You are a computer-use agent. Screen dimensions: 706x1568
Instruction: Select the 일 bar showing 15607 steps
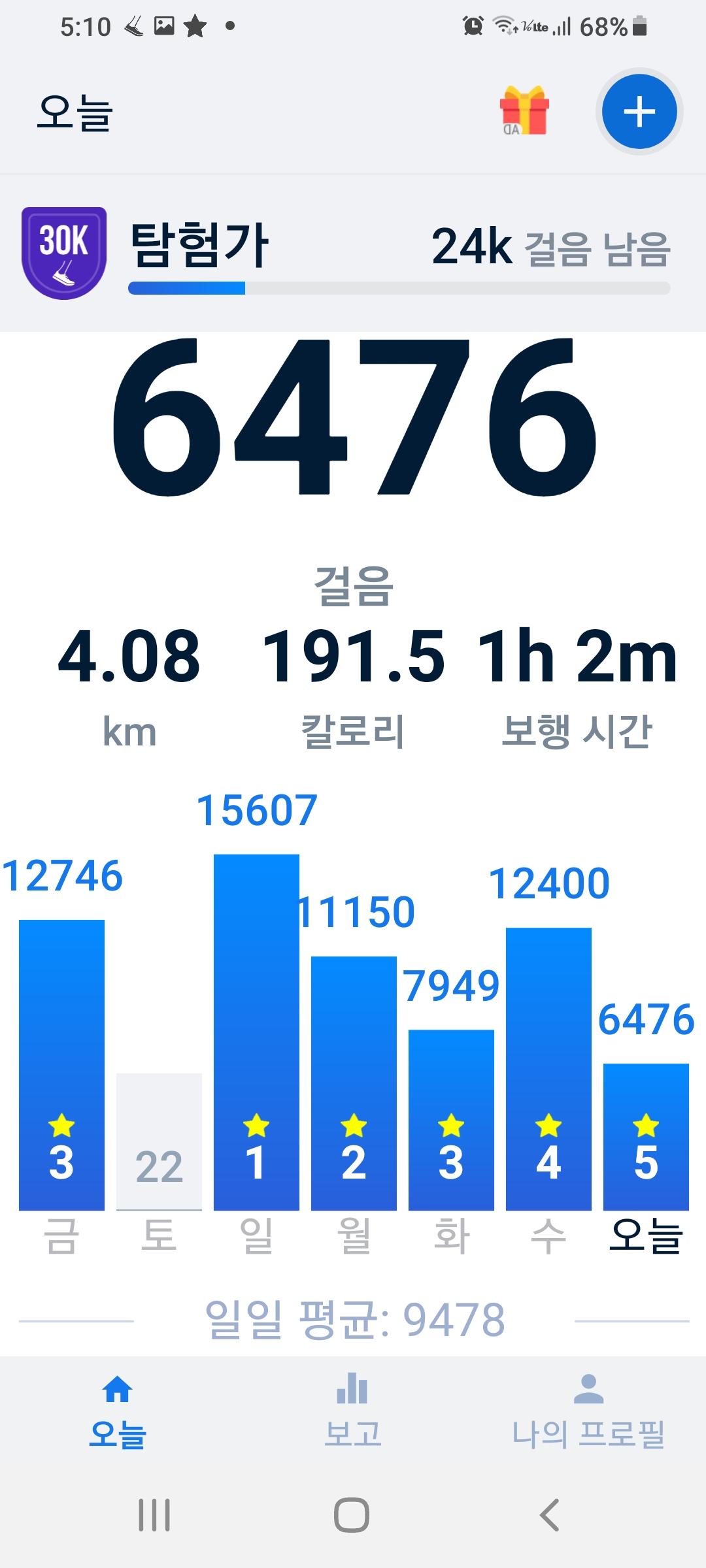[256, 1032]
